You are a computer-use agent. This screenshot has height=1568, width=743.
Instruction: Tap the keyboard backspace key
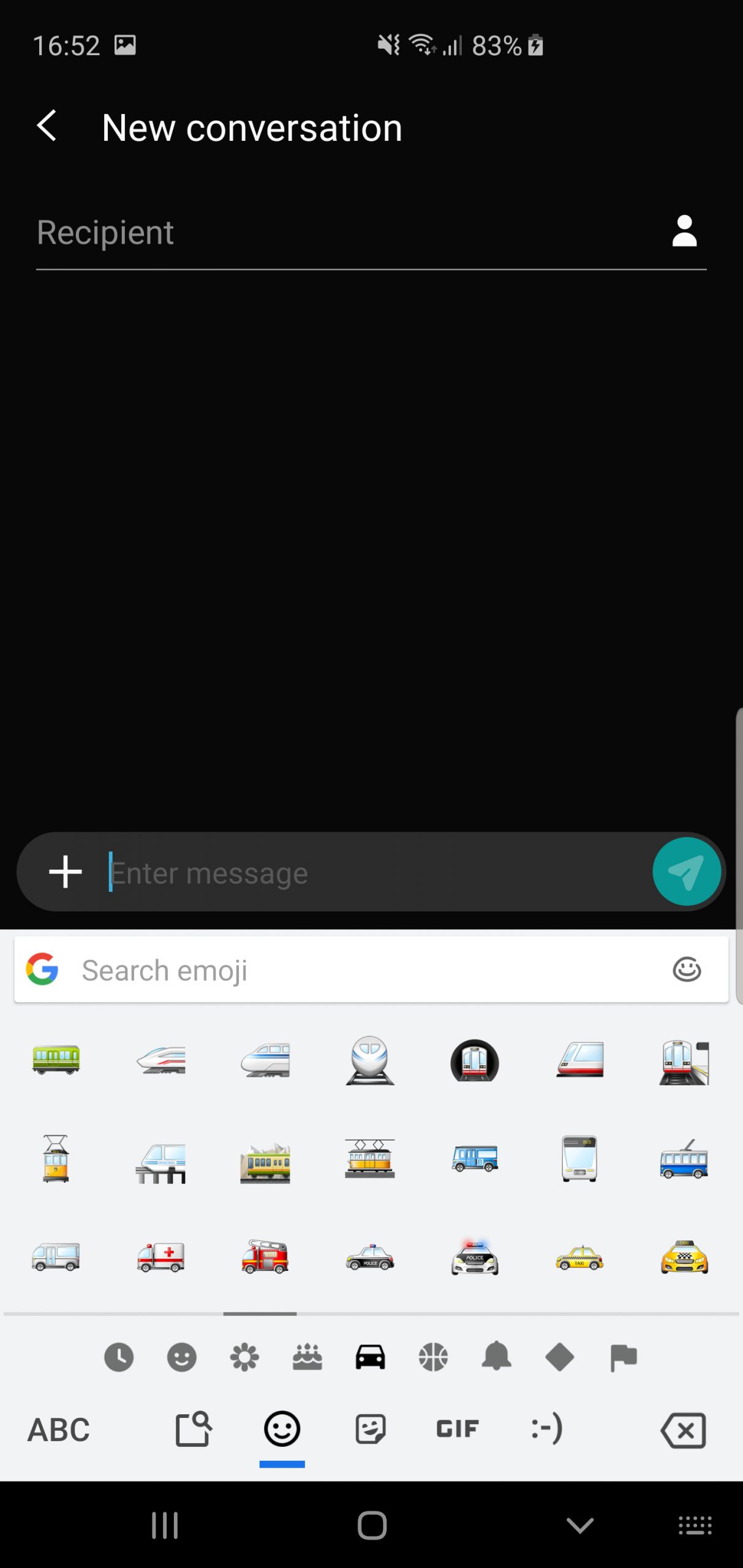[x=683, y=1430]
